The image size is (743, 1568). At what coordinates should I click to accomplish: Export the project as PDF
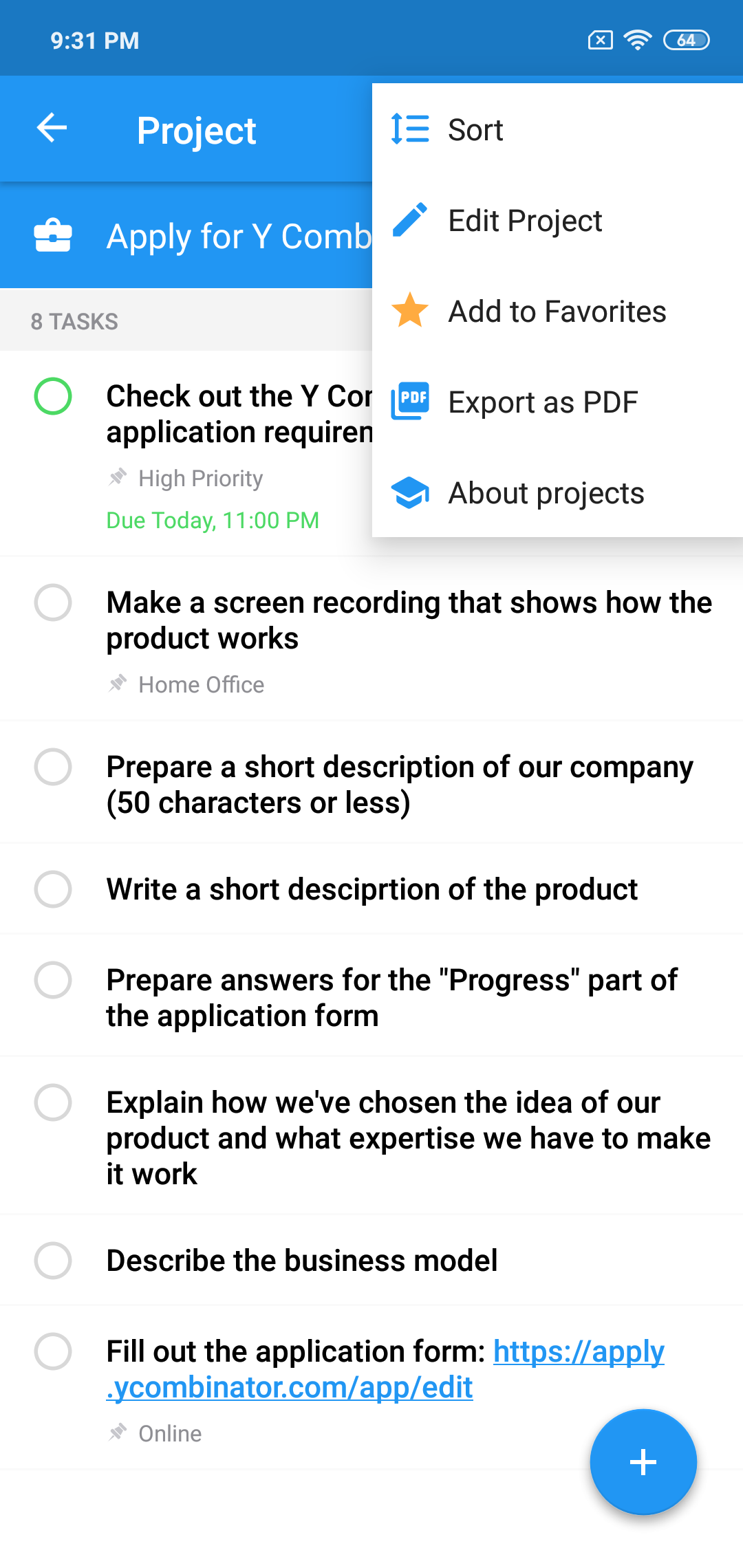click(x=542, y=402)
